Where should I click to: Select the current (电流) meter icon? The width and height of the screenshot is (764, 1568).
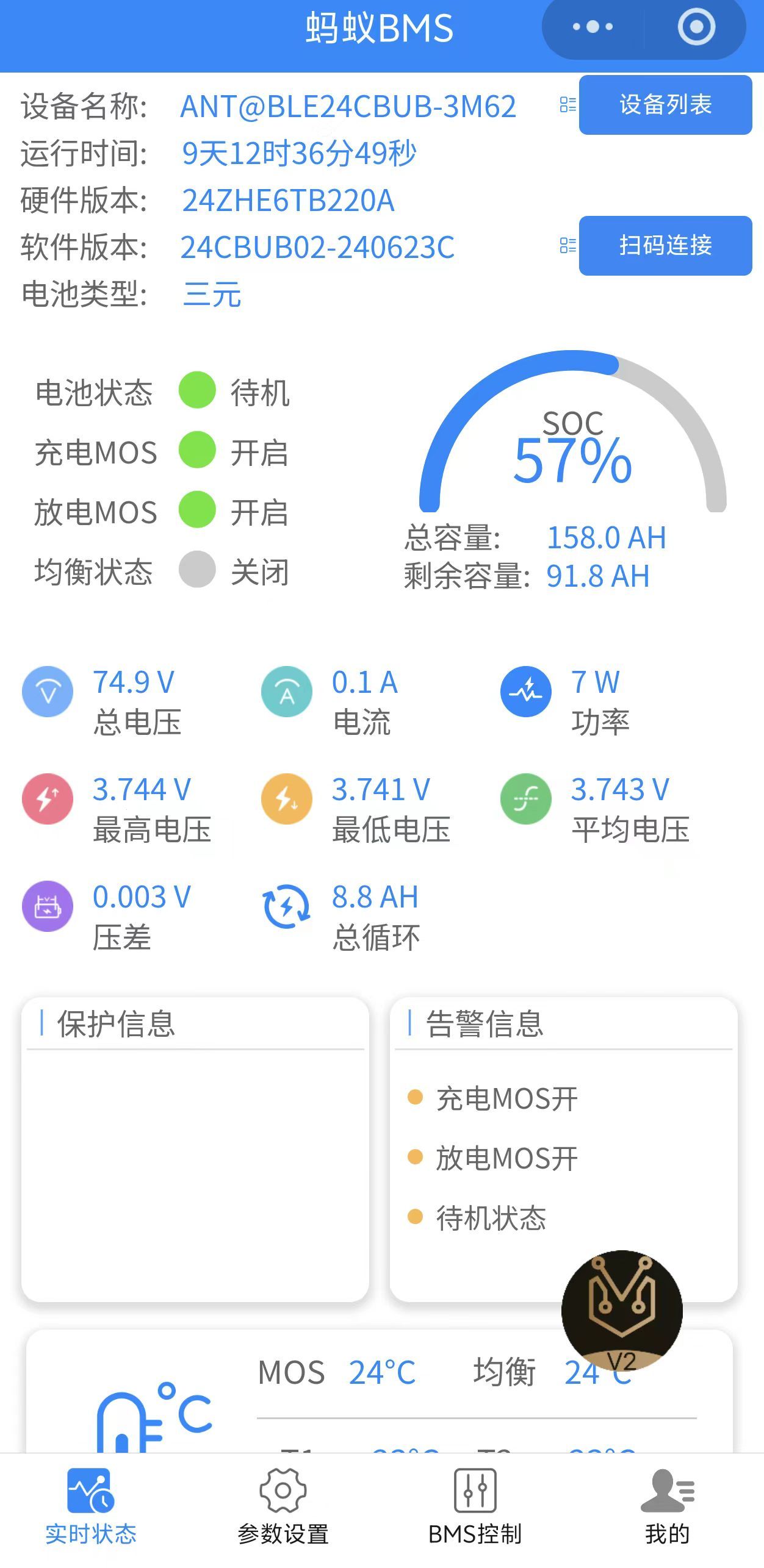coord(287,691)
